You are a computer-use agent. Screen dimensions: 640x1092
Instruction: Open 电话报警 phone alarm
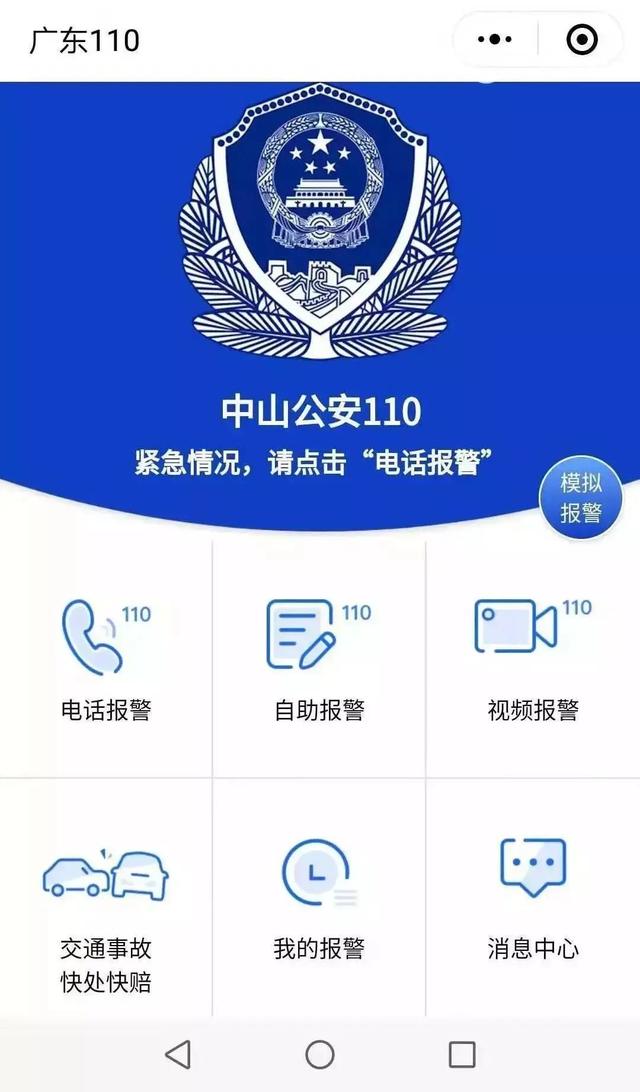[x=106, y=658]
